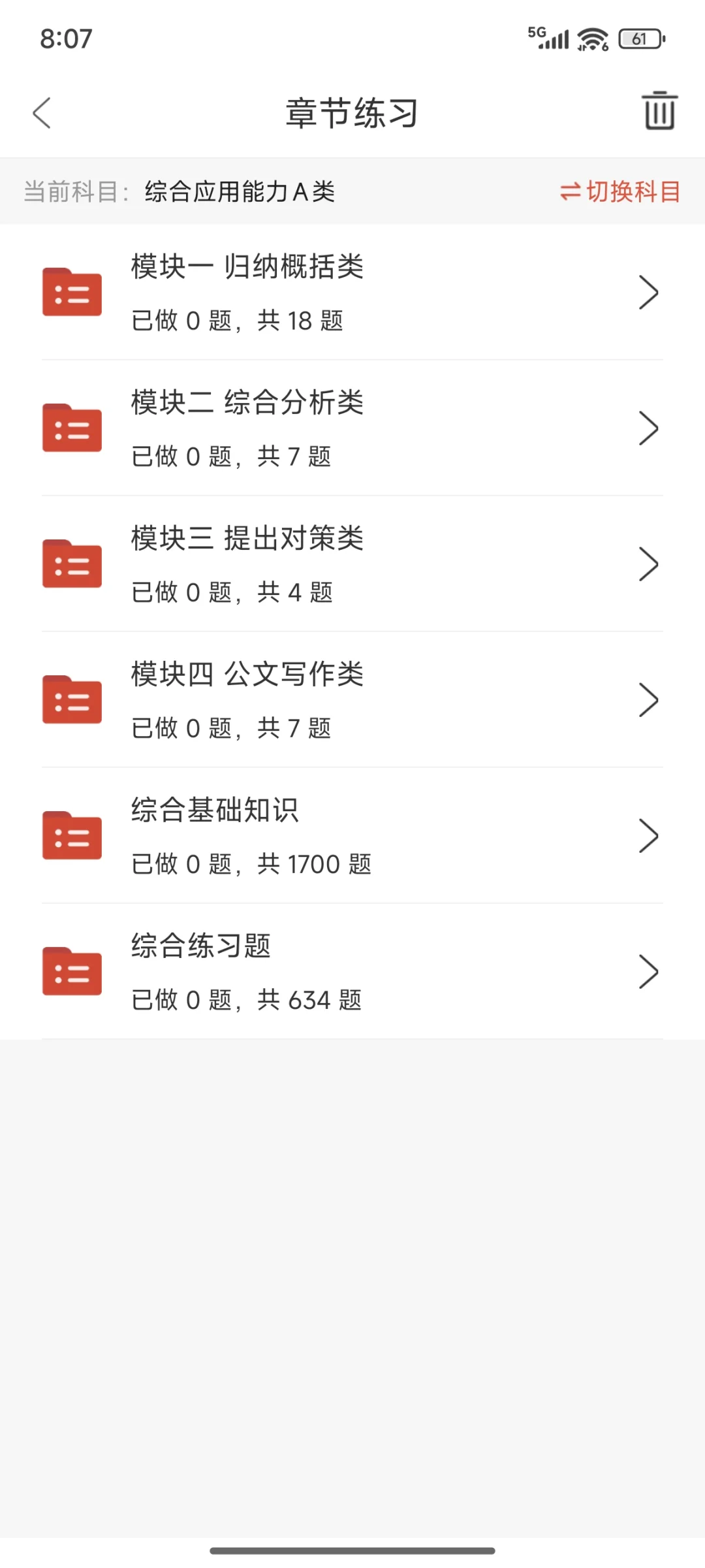Image resolution: width=705 pixels, height=1568 pixels.
Task: Tap the trash can delete icon
Action: click(659, 111)
